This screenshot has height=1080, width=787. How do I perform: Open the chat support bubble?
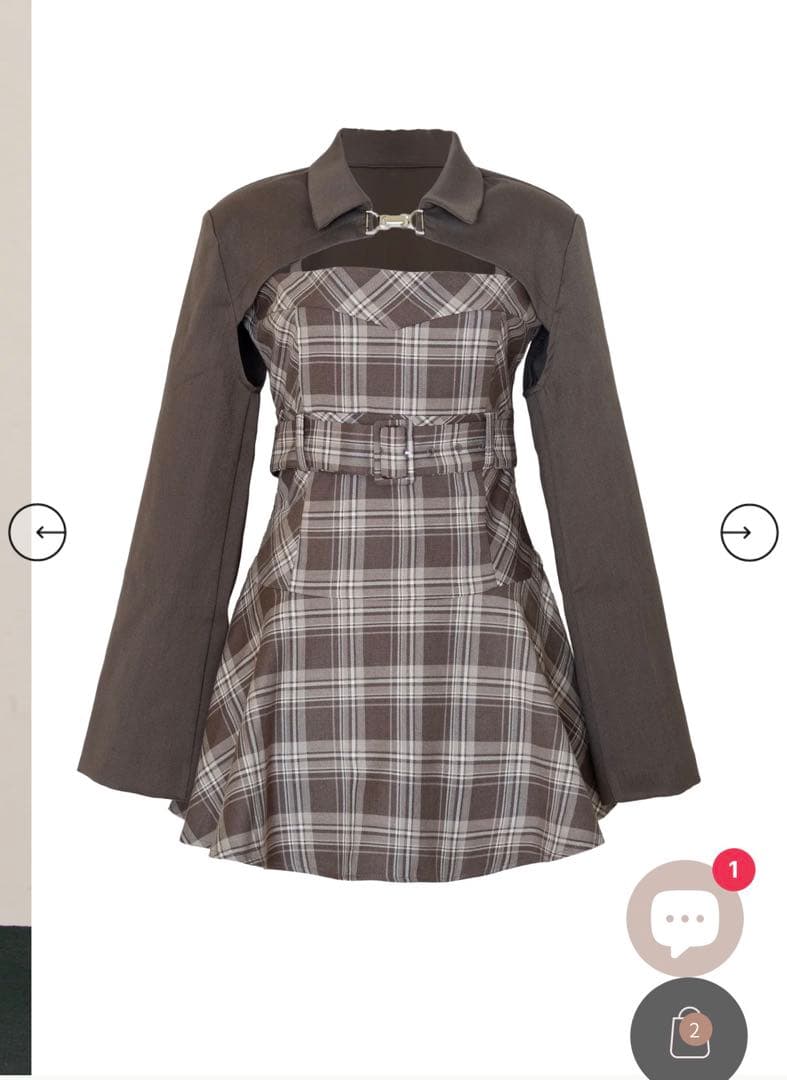[685, 918]
